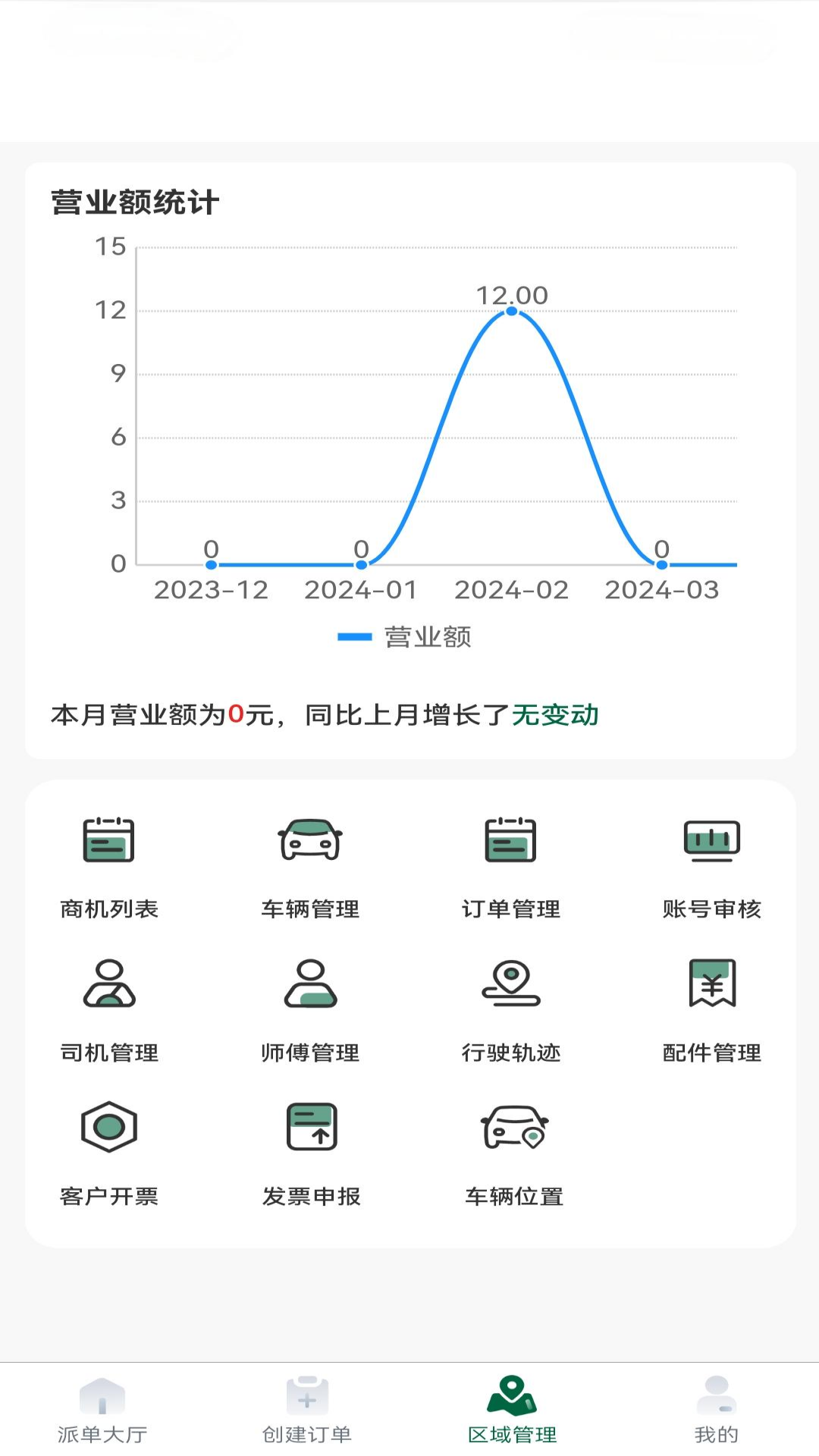Image resolution: width=819 pixels, height=1456 pixels.
Task: Toggle the 营业额 legend entry
Action: [x=406, y=638]
